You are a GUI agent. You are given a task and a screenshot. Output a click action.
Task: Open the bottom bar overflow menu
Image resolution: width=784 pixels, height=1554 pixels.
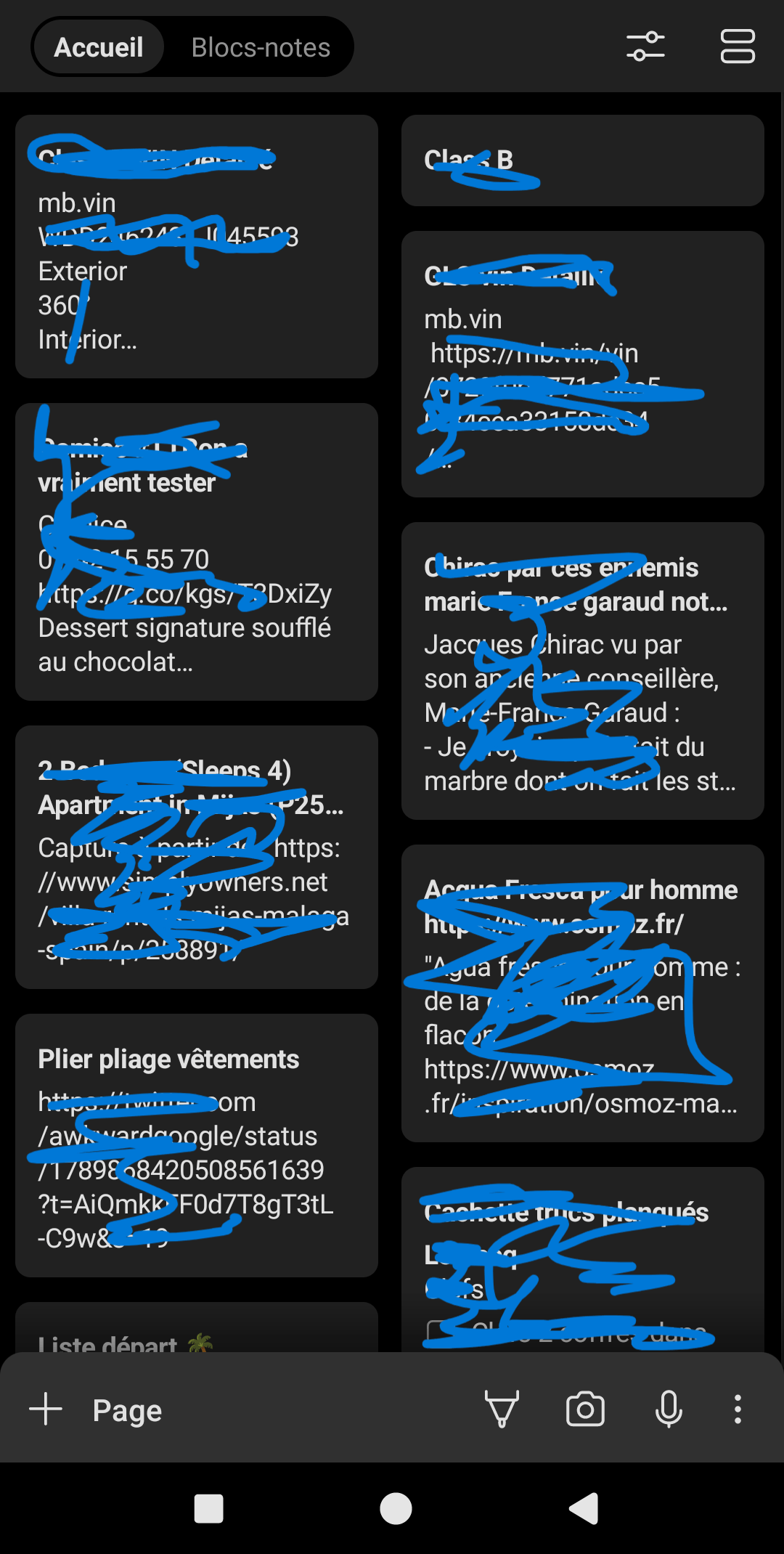pyautogui.click(x=738, y=1409)
